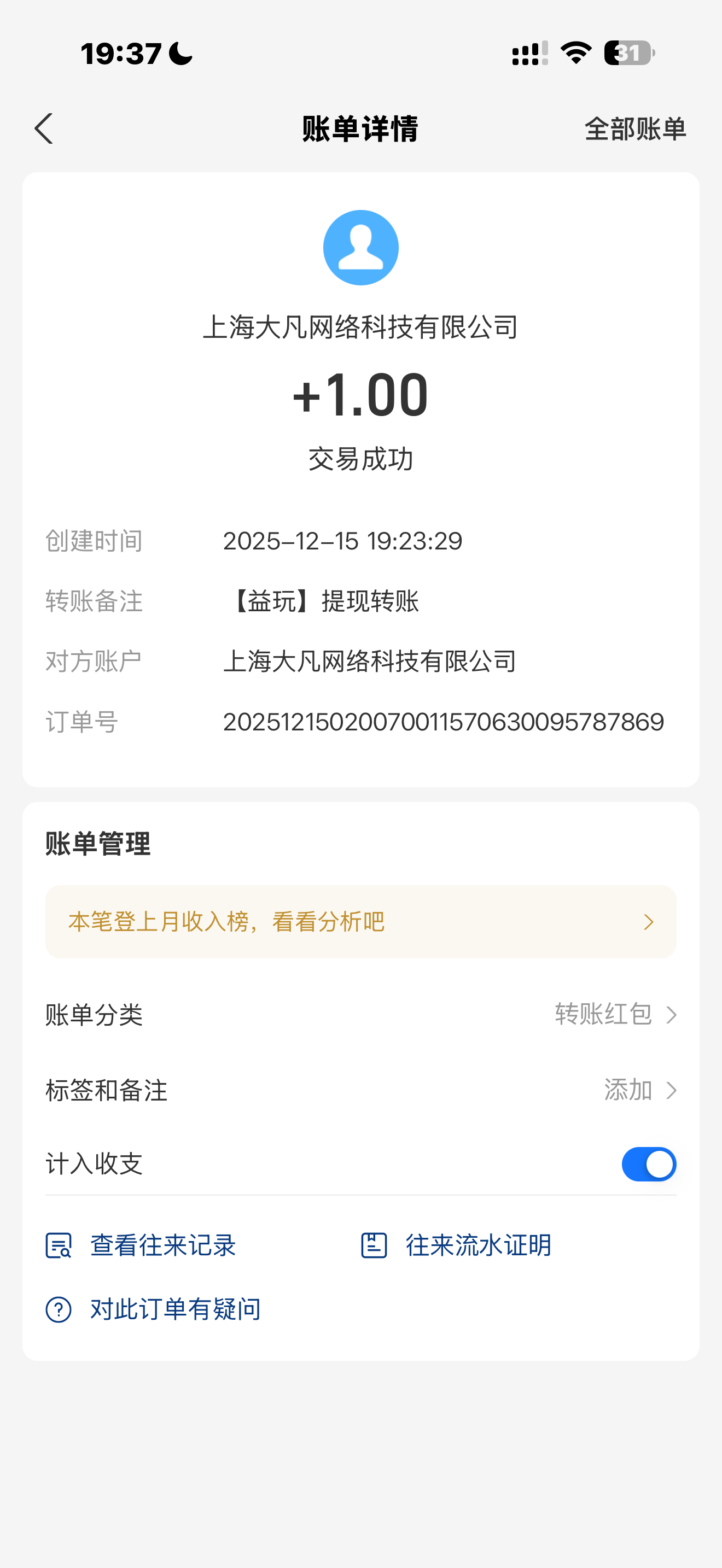
Task: Tap the battery indicator in status bar
Action: (629, 54)
